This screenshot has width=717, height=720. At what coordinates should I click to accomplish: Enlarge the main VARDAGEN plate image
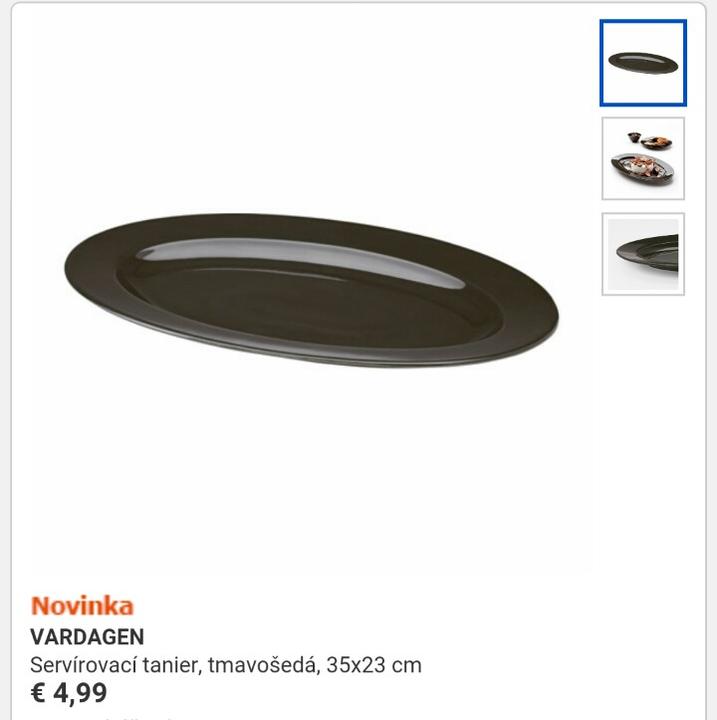(x=310, y=290)
